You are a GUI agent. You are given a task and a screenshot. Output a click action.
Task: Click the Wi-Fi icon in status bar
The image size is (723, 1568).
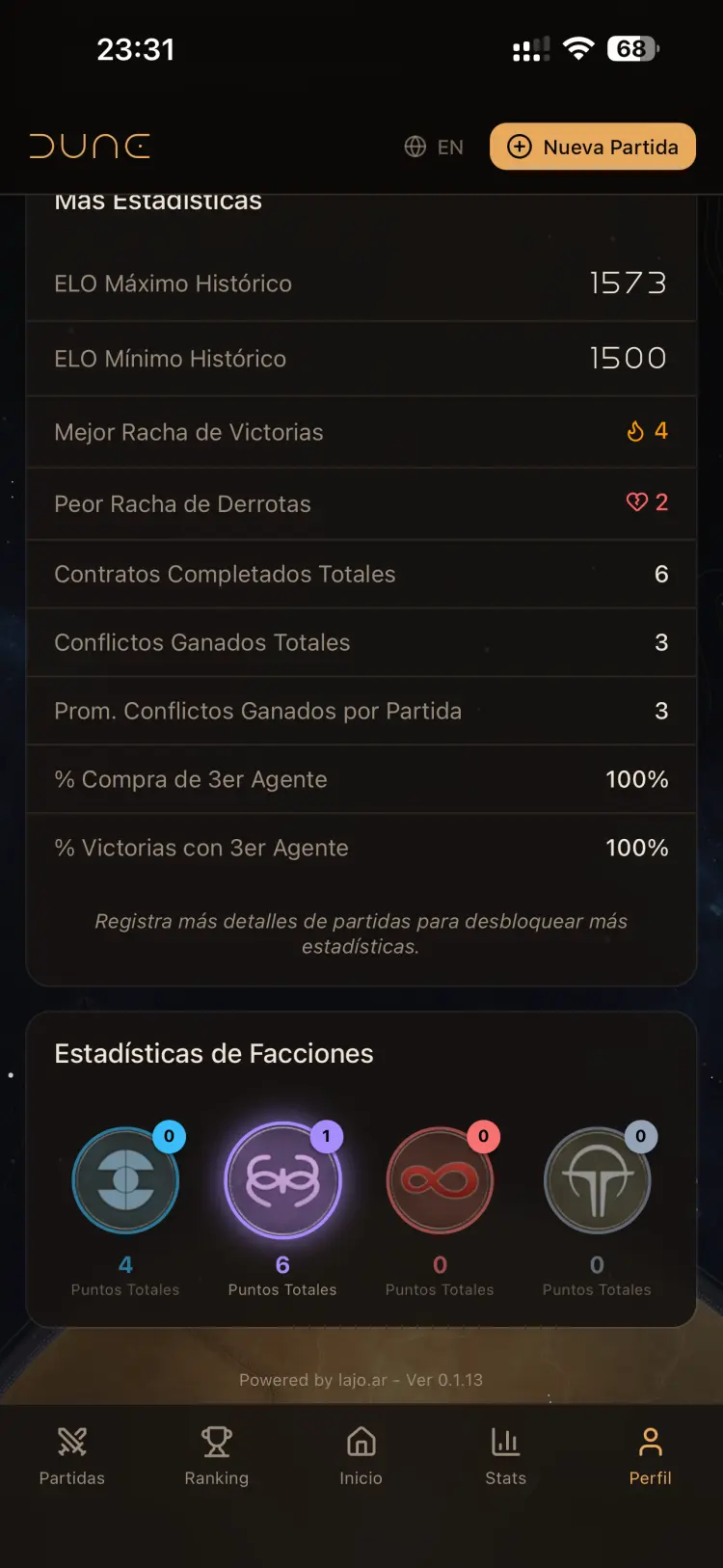[577, 47]
